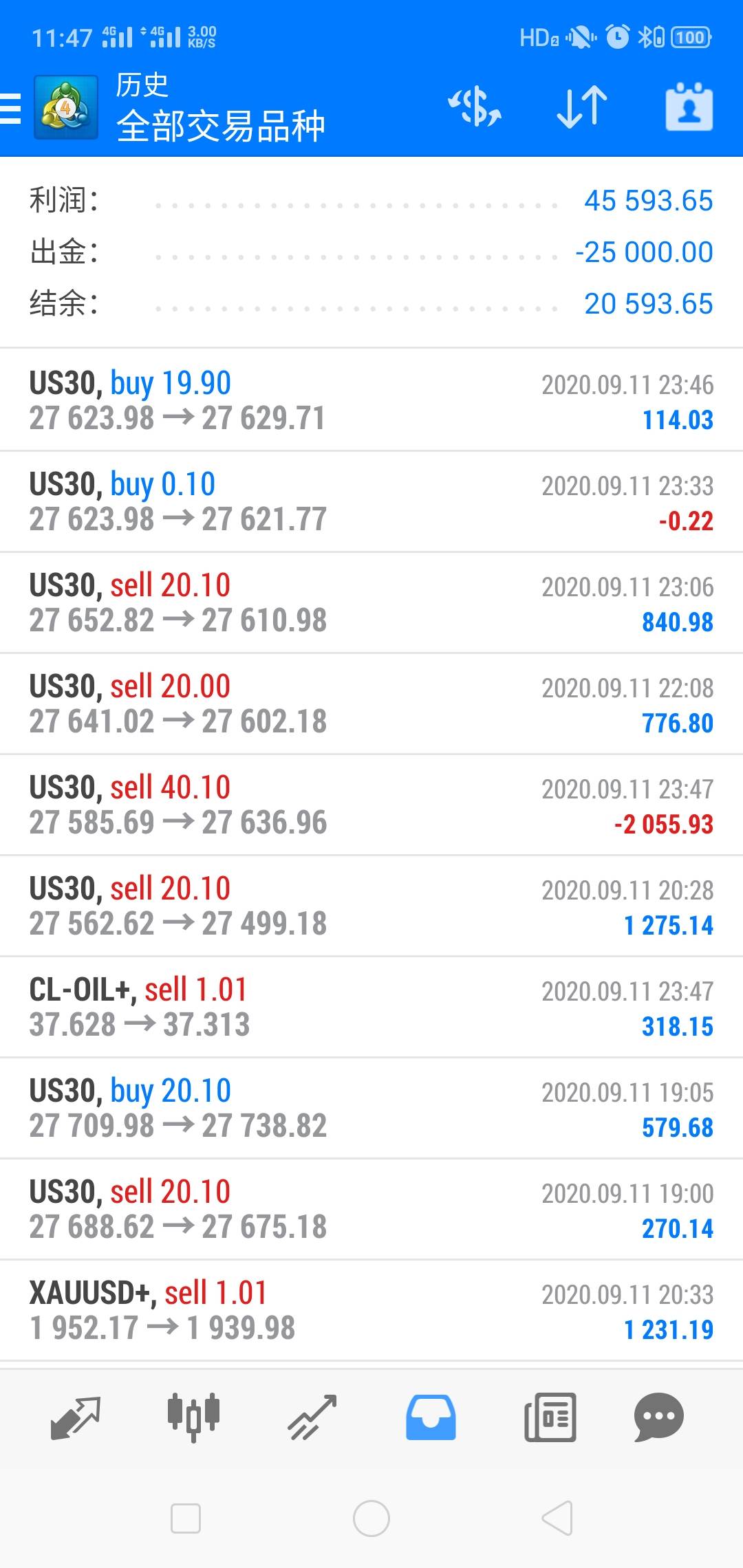Open the Chat messages tab
Image resolution: width=743 pixels, height=1568 pixels.
[x=658, y=1417]
